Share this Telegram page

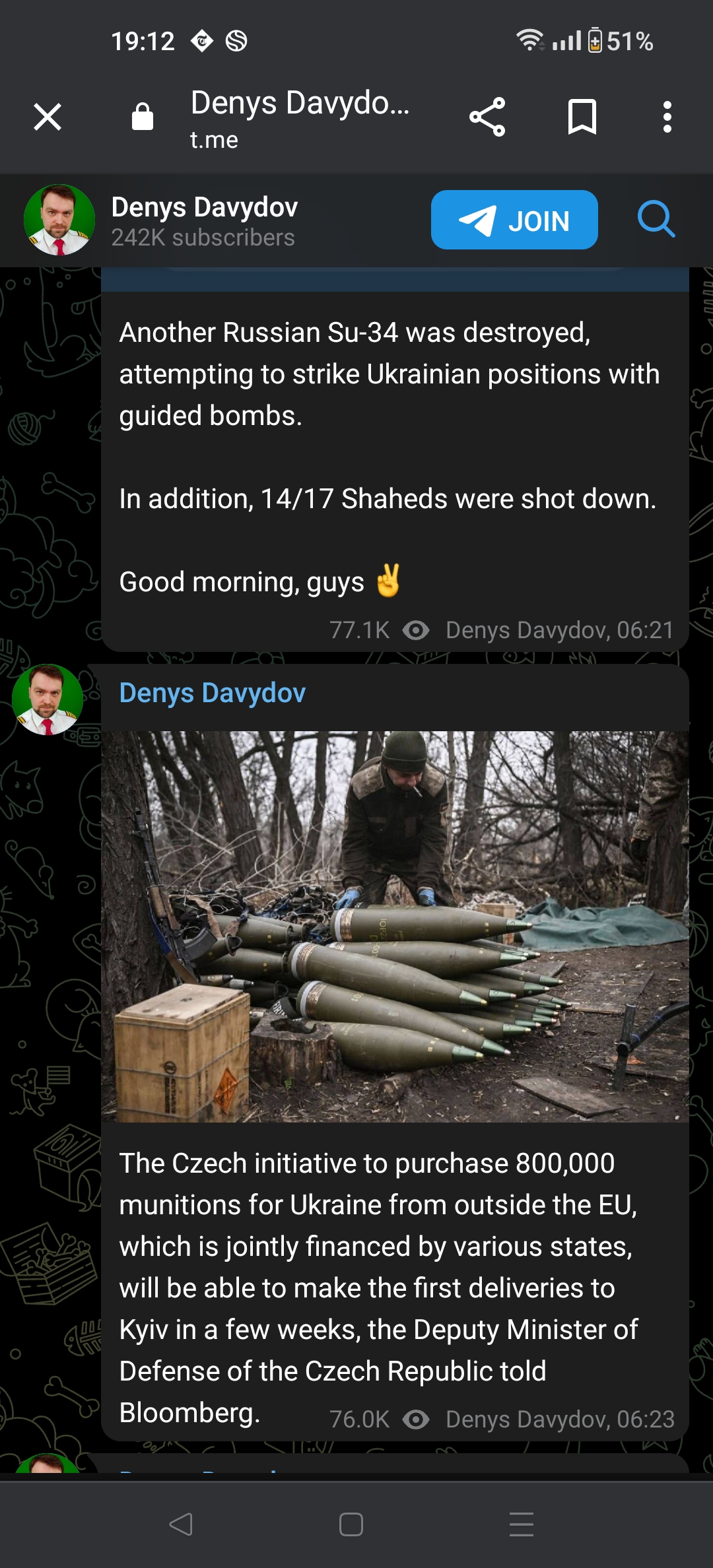(487, 117)
